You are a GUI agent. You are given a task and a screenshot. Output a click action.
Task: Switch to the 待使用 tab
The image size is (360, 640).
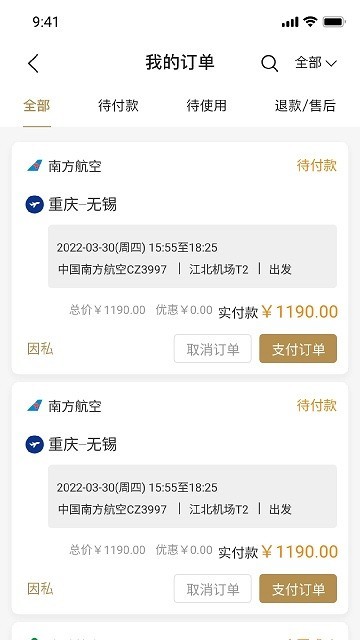point(207,106)
